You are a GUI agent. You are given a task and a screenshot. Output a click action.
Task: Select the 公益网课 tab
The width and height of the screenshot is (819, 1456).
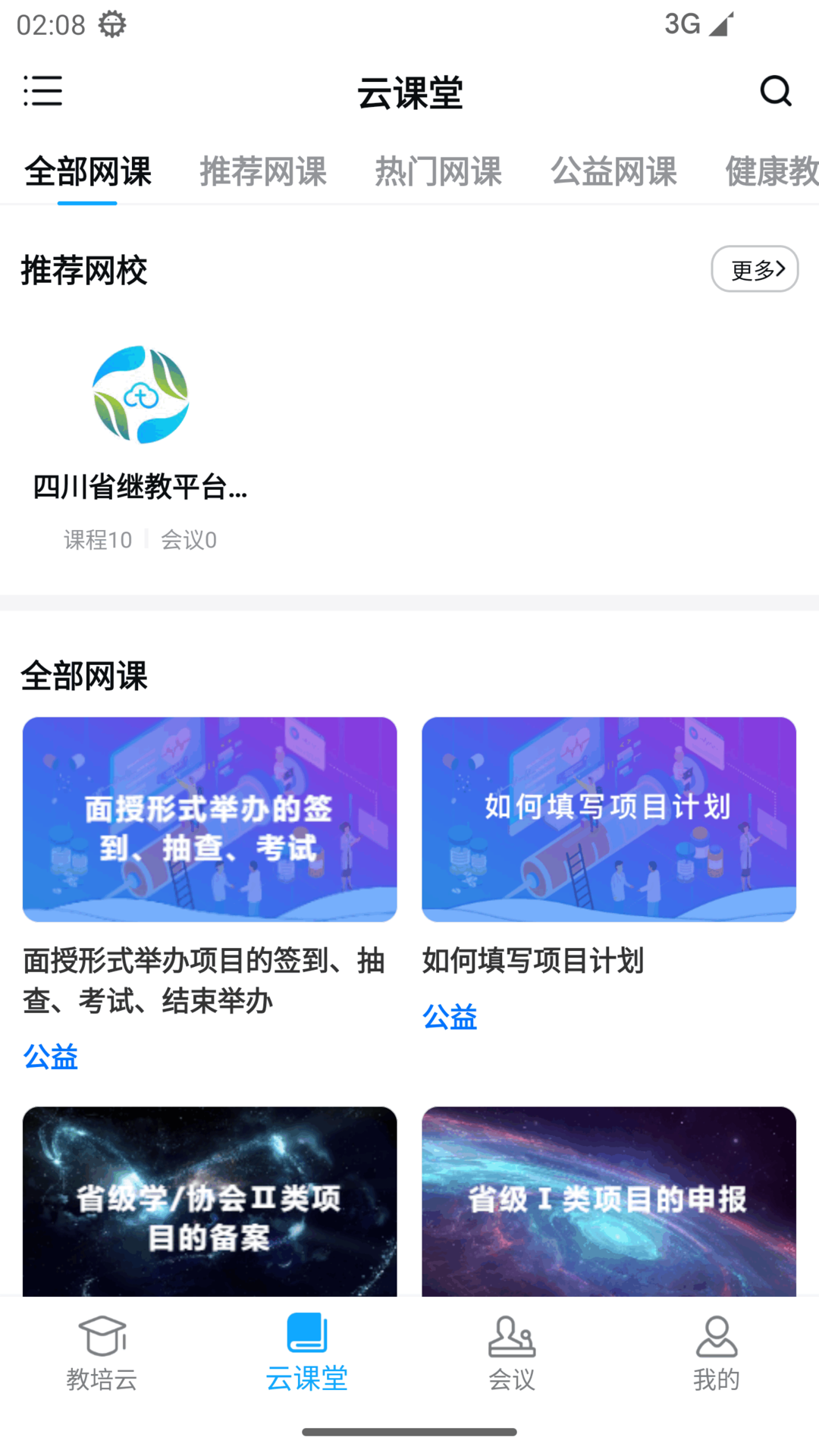point(614,173)
